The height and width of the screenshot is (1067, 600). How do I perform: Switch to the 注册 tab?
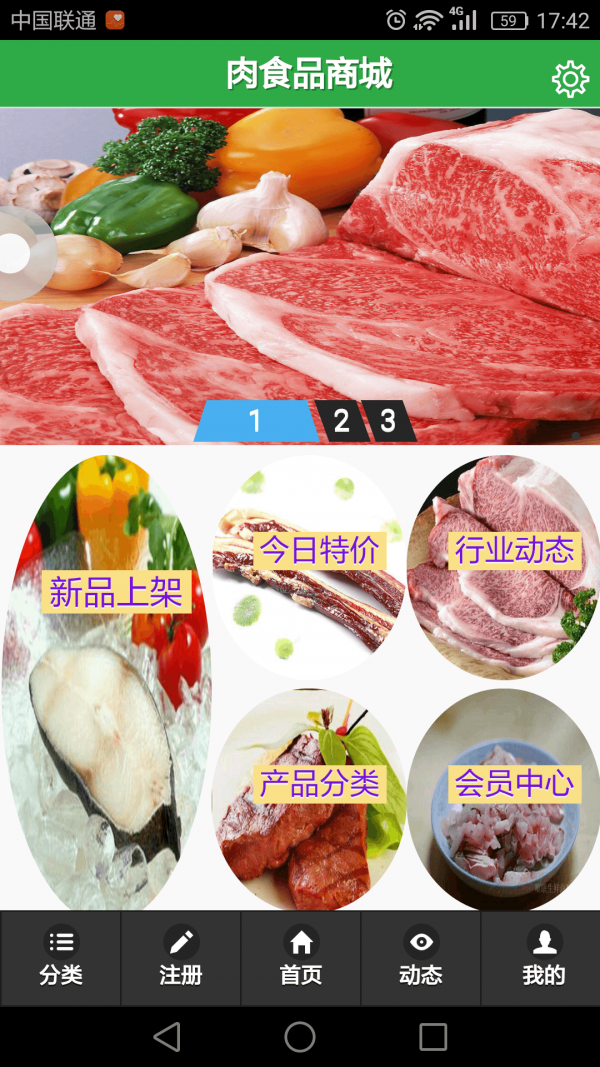[181, 958]
